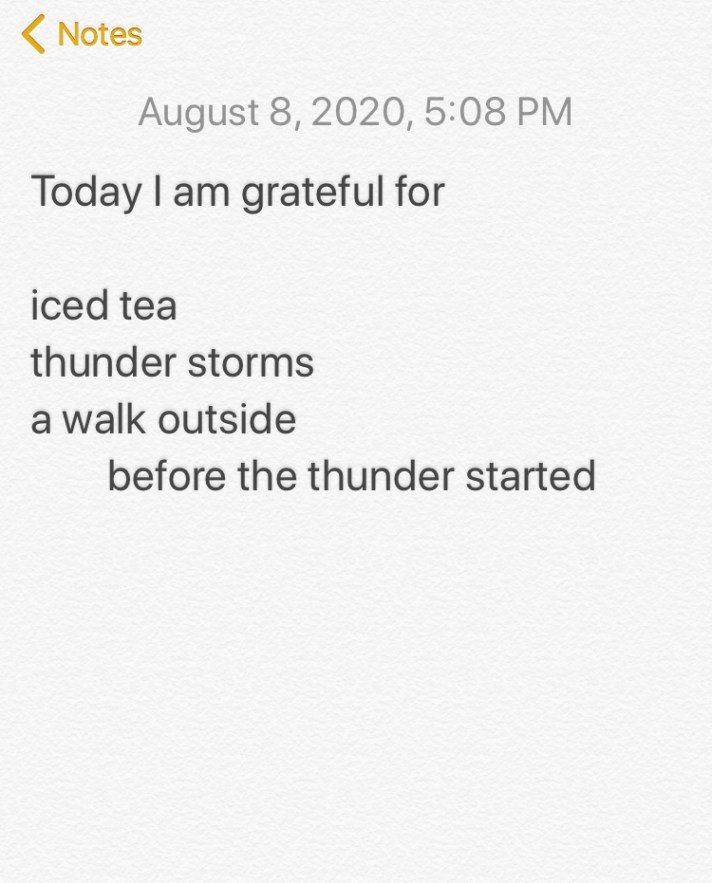Image resolution: width=712 pixels, height=883 pixels.
Task: Go back to the Notes list
Action: point(82,34)
